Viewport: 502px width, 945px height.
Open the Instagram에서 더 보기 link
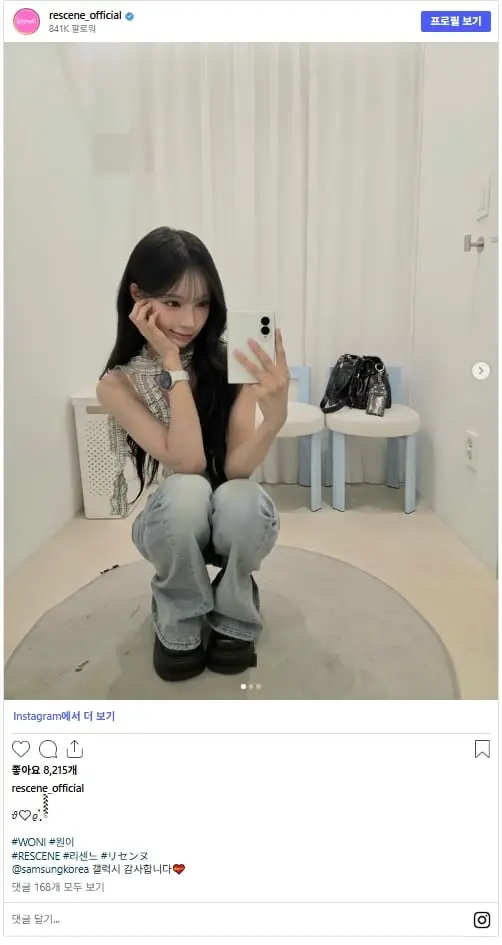click(x=64, y=716)
